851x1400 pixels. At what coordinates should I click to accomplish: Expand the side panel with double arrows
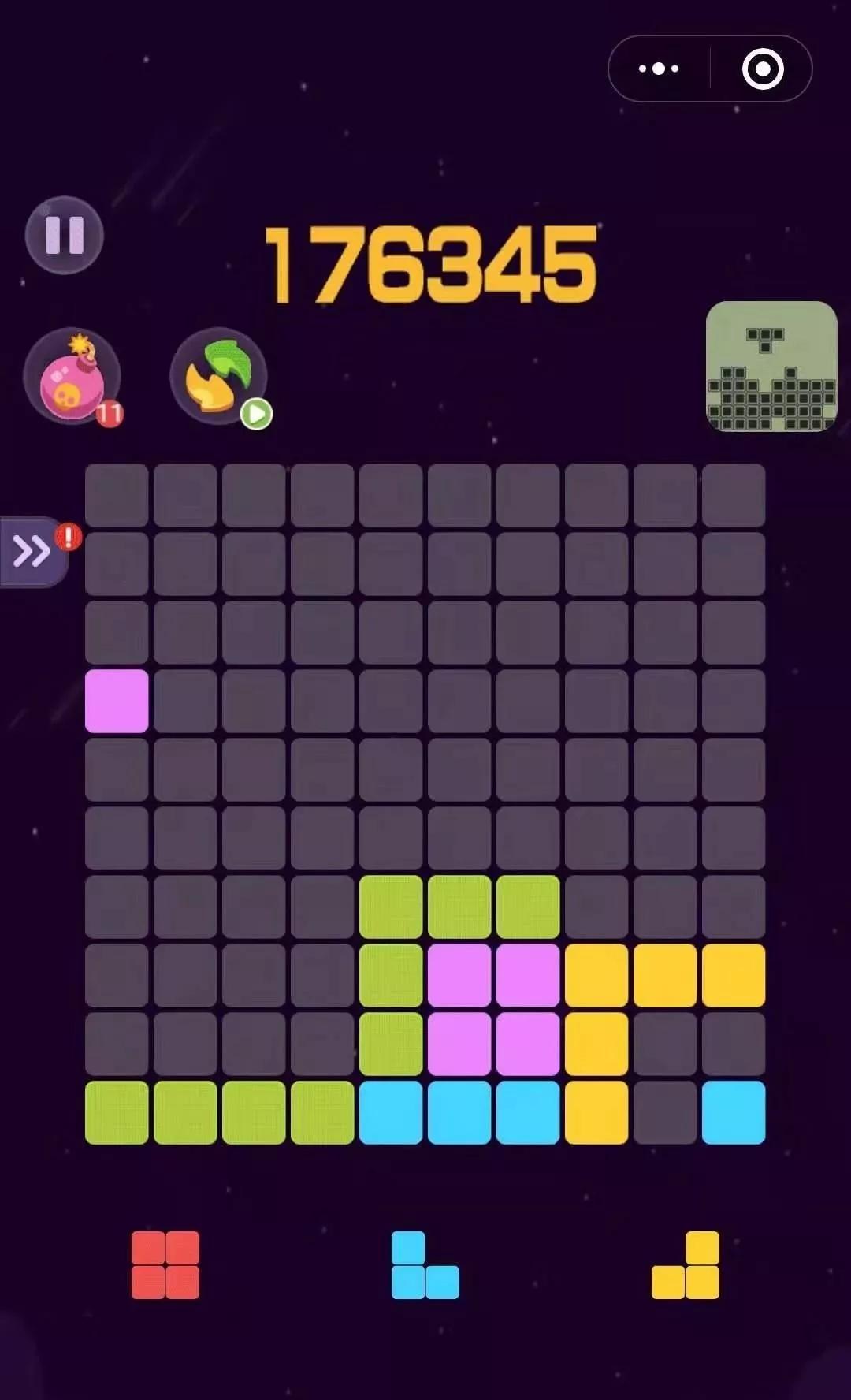[32, 552]
